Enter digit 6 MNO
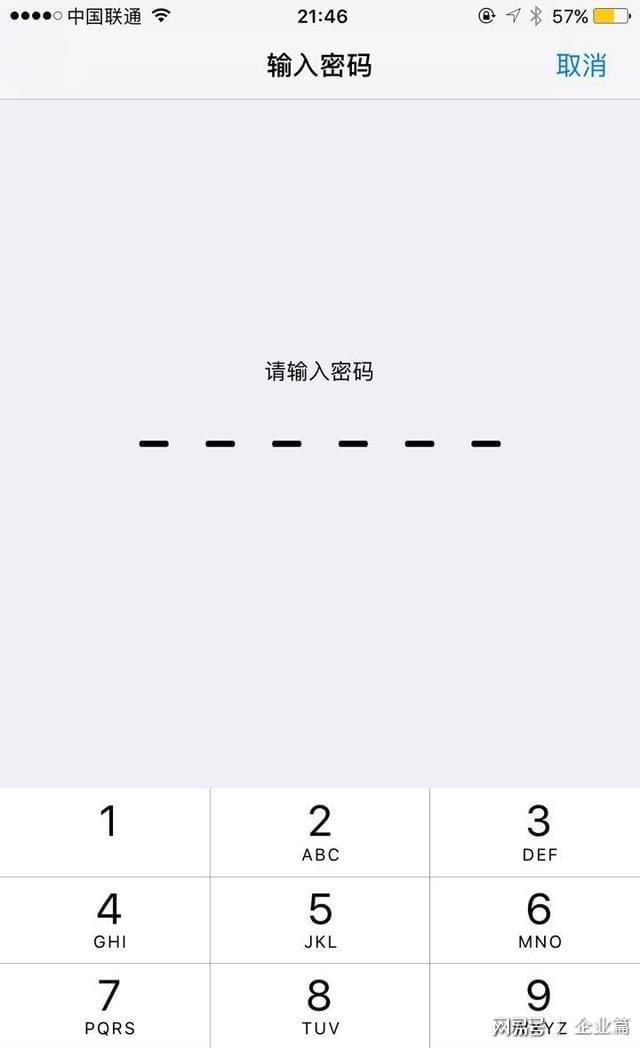The image size is (641, 1048). pos(535,920)
